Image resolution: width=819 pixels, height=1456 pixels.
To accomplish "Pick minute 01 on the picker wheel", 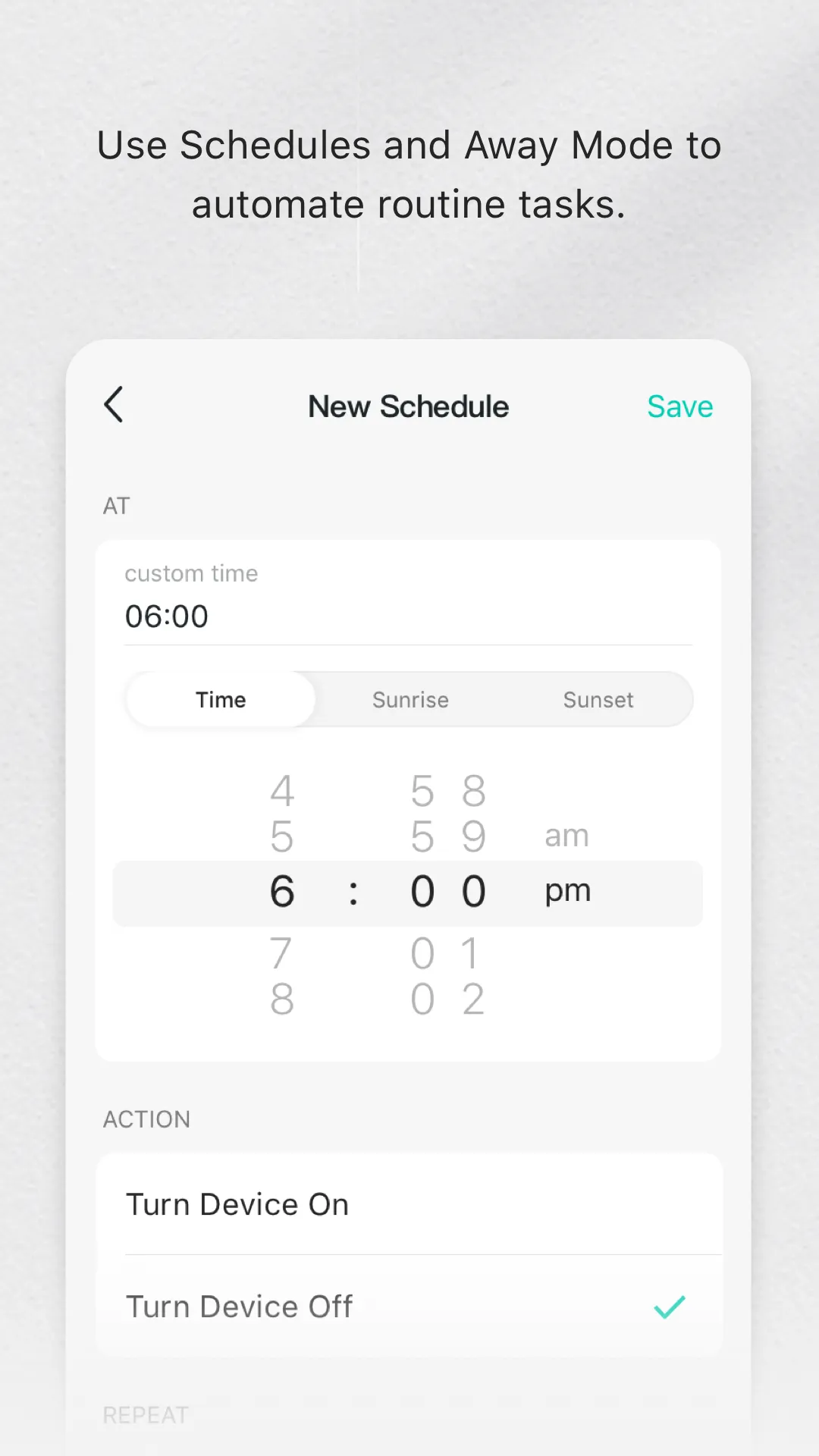I will (447, 953).
